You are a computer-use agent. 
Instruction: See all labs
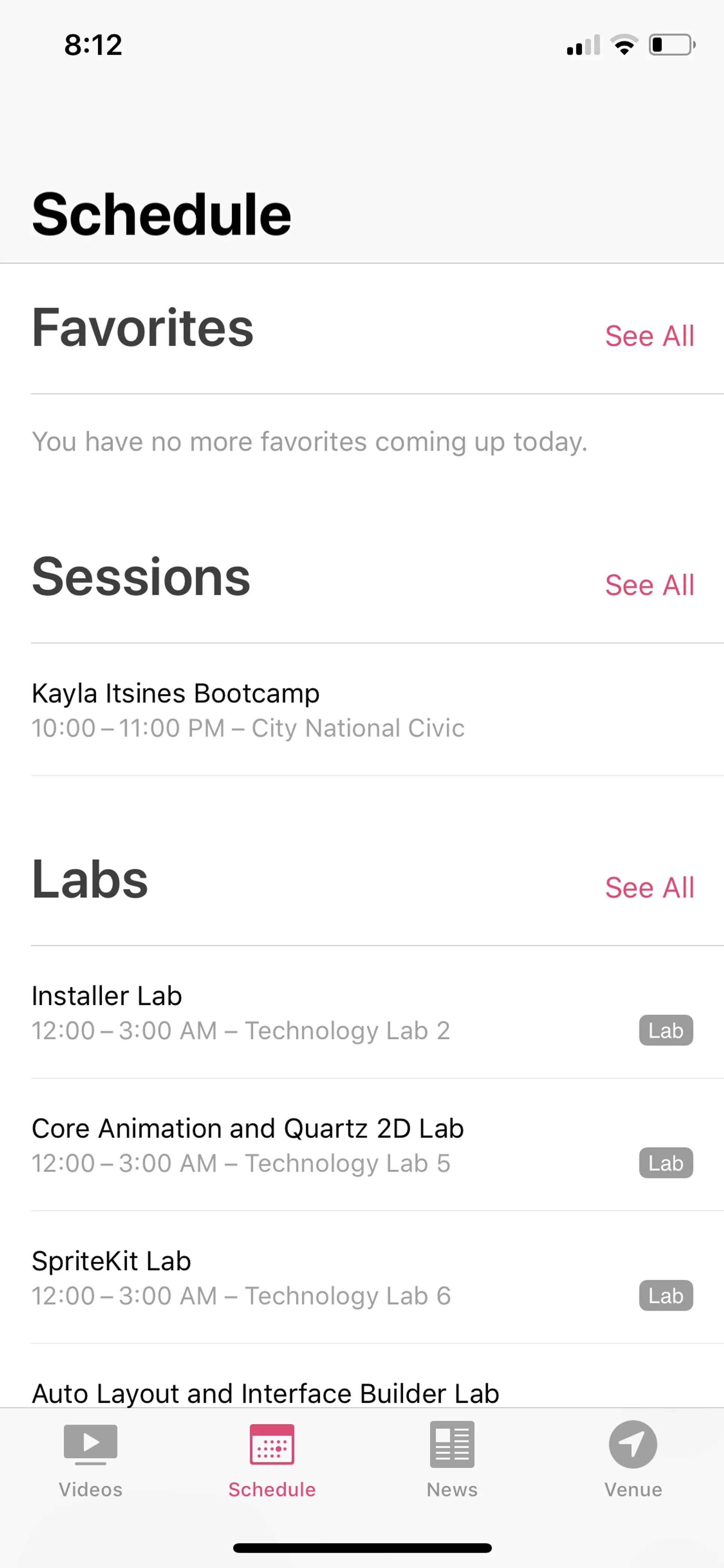pyautogui.click(x=649, y=888)
